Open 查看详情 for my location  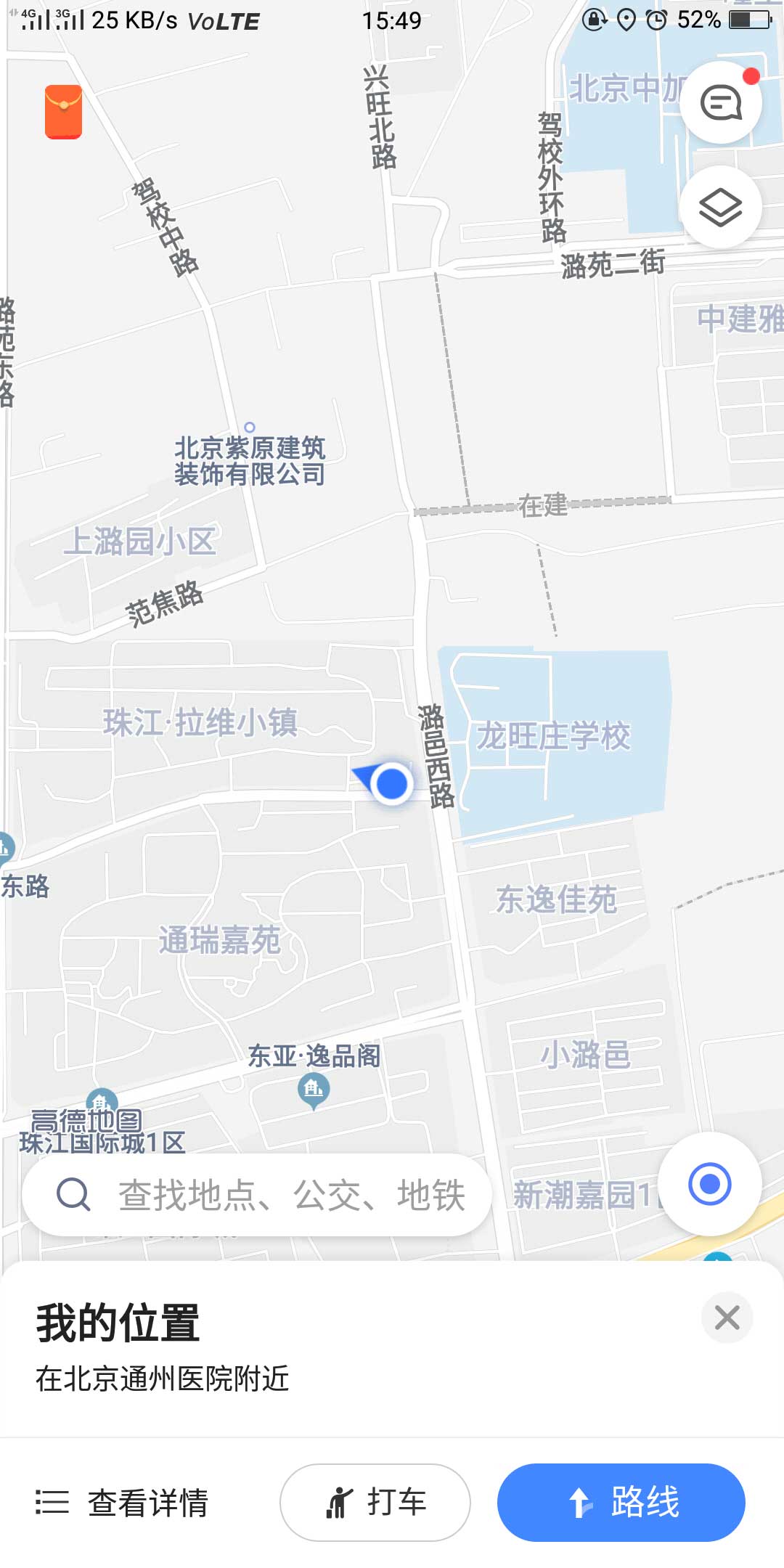122,1503
